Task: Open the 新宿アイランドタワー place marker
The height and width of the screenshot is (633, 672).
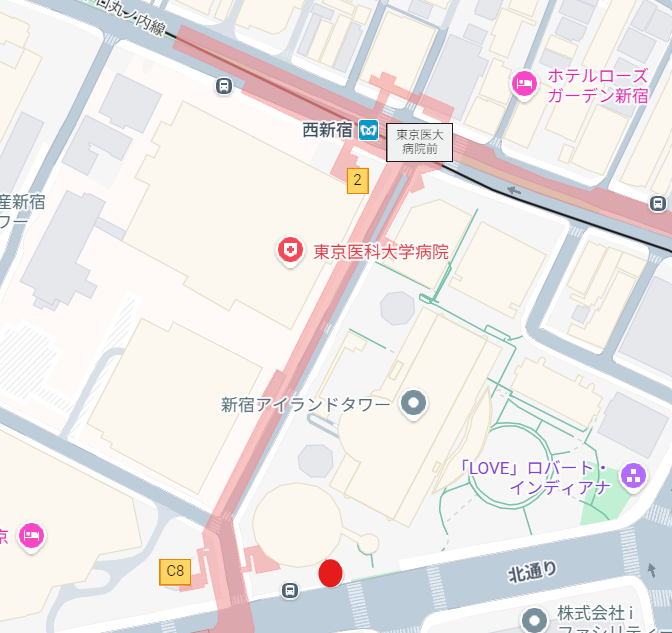Action: point(413,404)
